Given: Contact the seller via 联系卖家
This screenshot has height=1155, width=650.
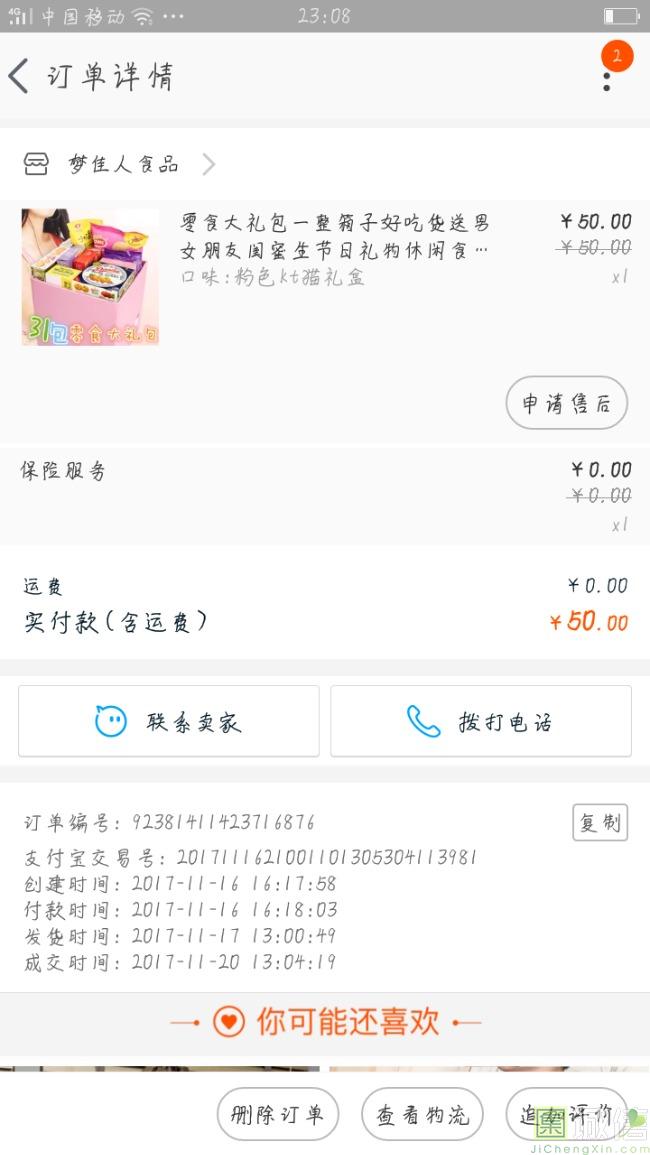Looking at the screenshot, I should [169, 721].
